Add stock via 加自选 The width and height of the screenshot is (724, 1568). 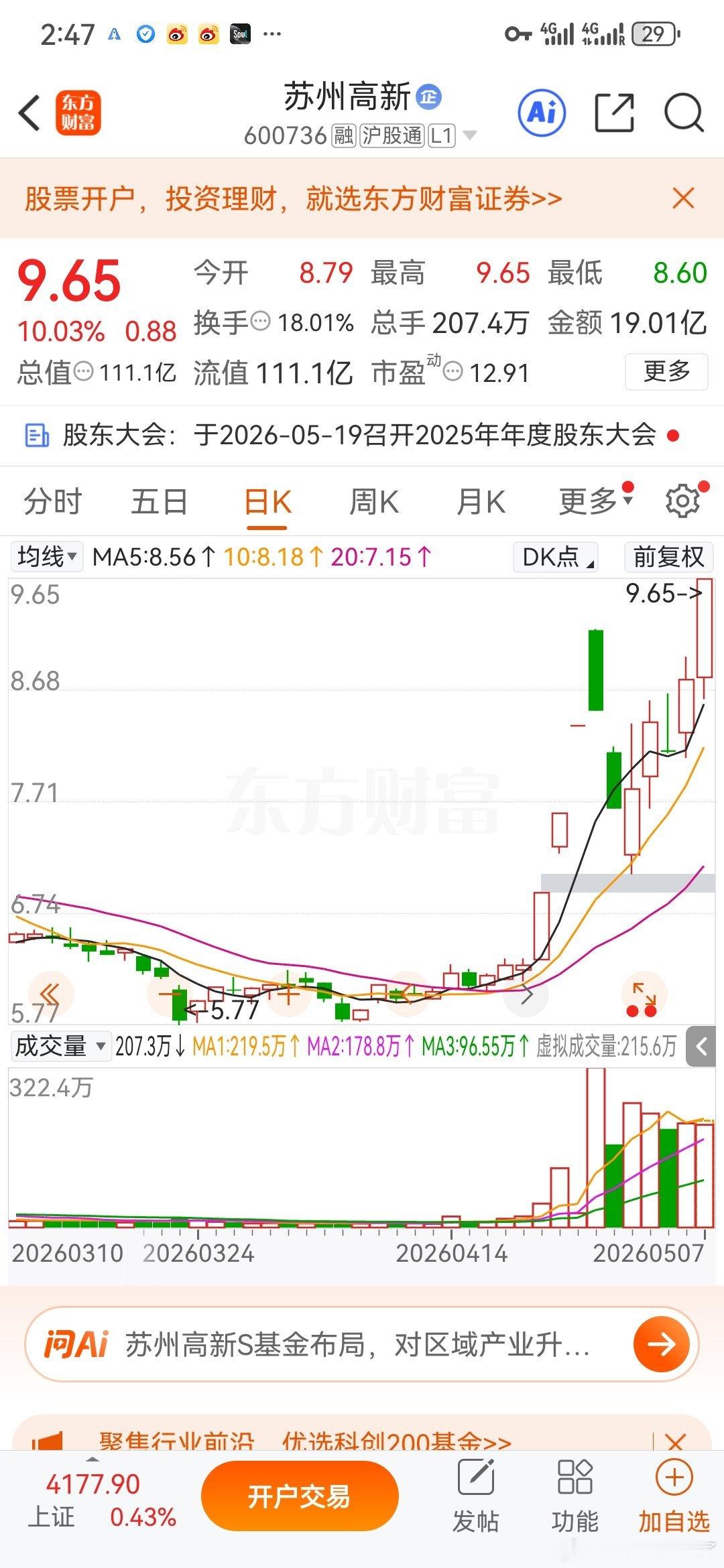[674, 1496]
